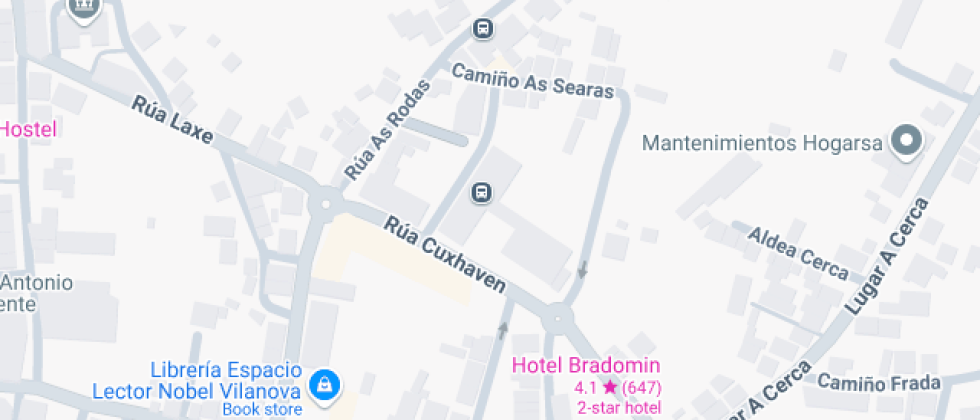
Task: Open Librería Espacio Lector Nobel Vilanova marker
Action: (324, 383)
